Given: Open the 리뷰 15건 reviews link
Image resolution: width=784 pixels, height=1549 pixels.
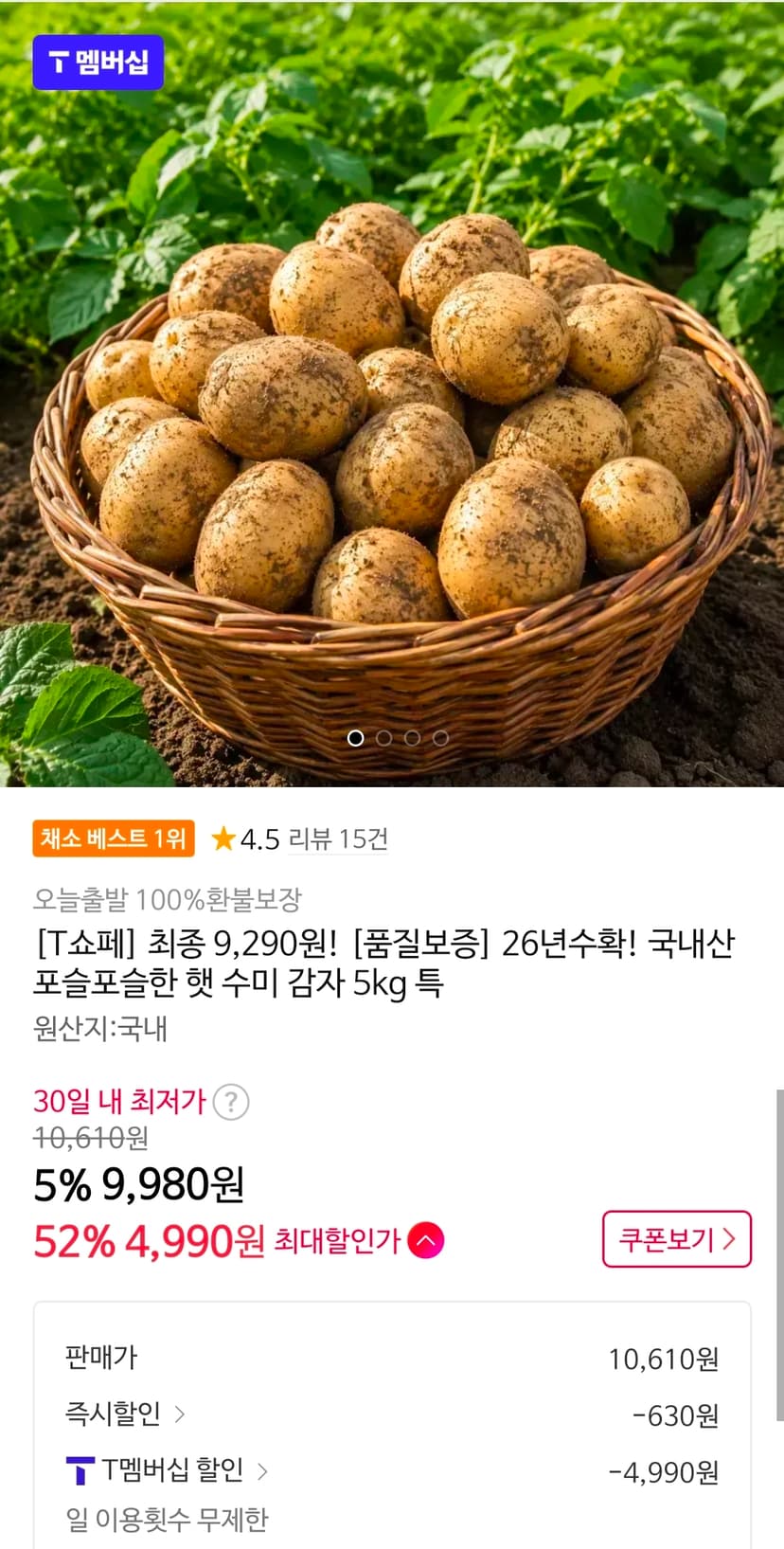Looking at the screenshot, I should [338, 838].
